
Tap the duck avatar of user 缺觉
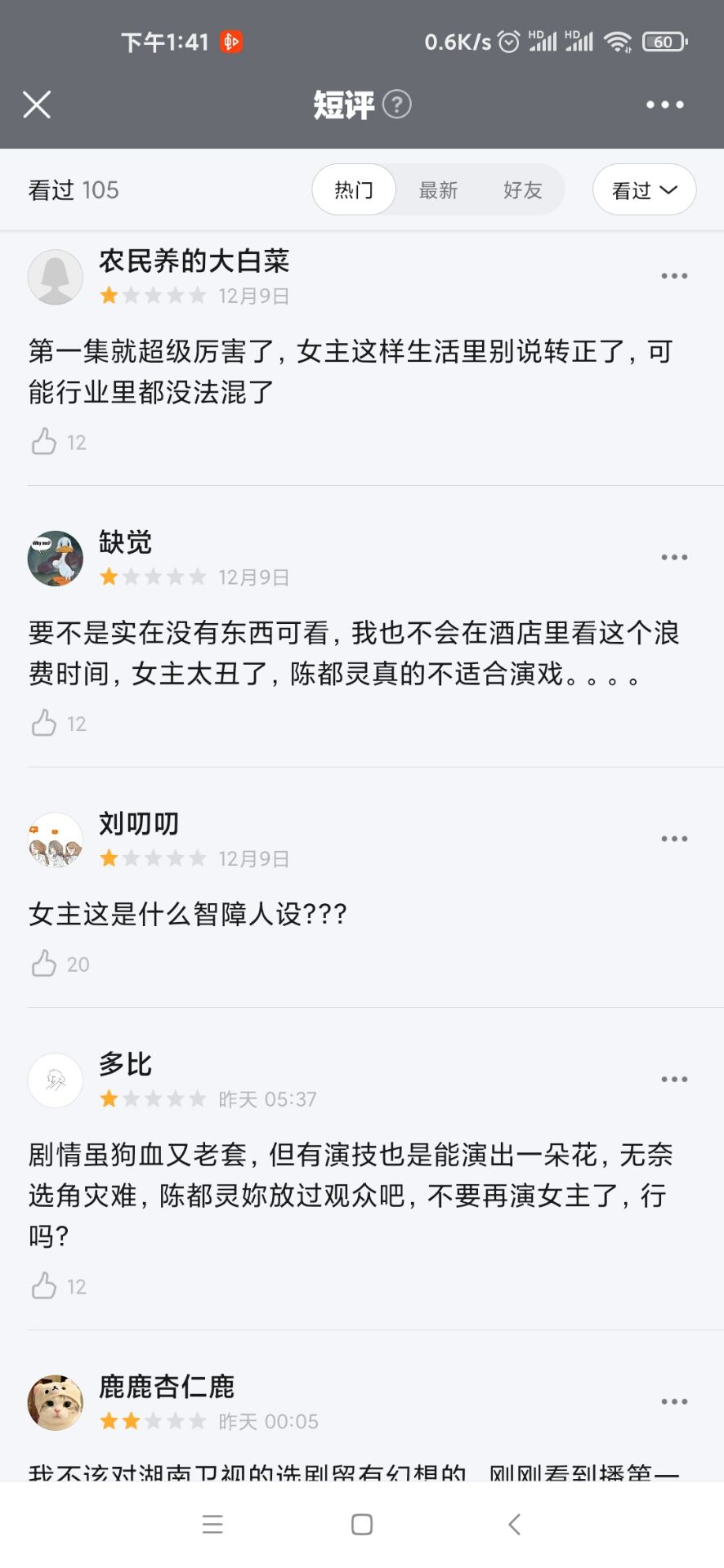click(56, 559)
